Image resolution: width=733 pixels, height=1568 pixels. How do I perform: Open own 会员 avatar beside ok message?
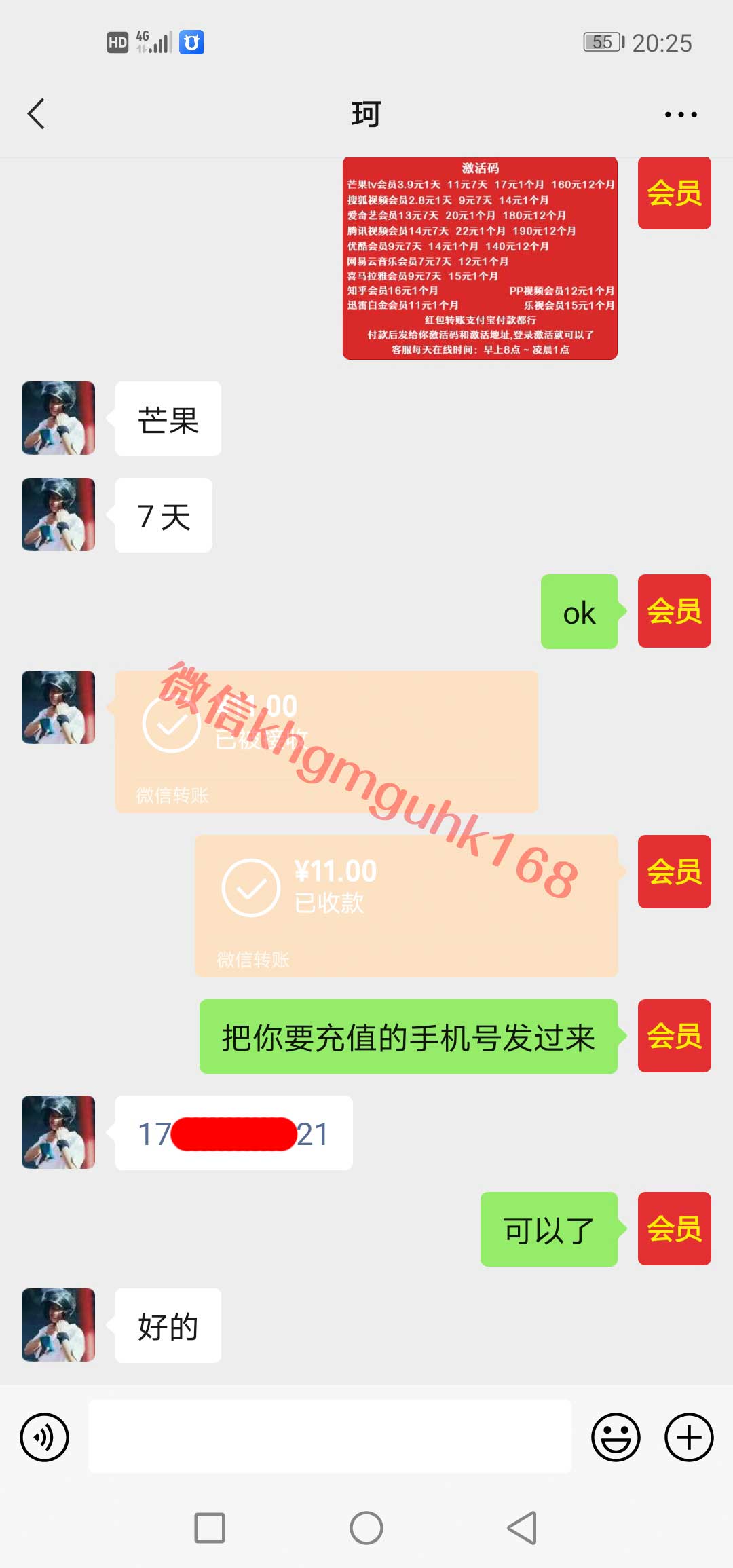(x=674, y=611)
